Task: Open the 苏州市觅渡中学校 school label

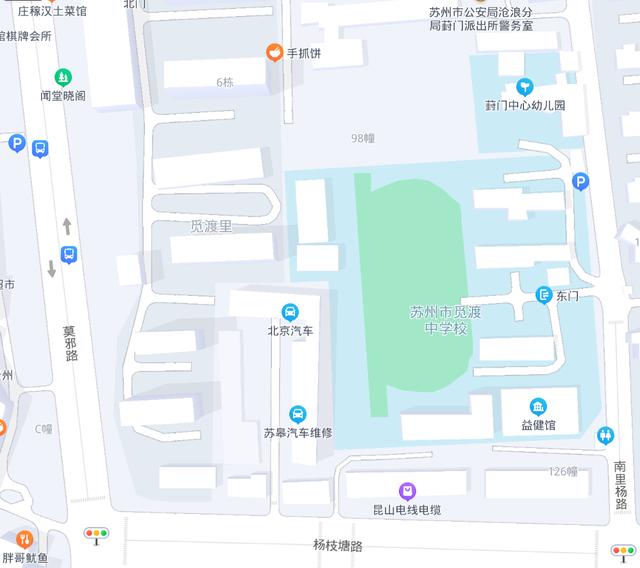Action: (x=446, y=320)
